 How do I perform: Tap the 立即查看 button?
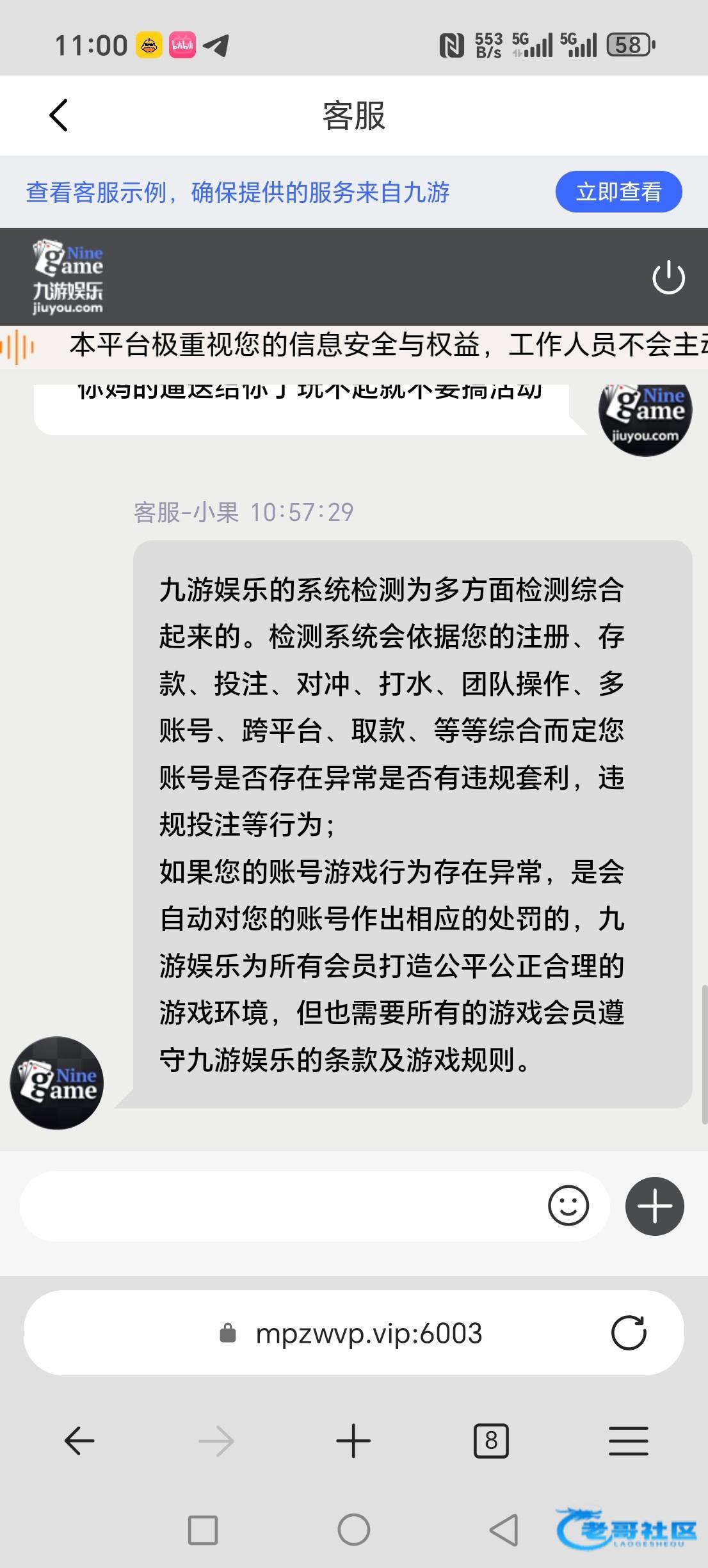click(618, 191)
